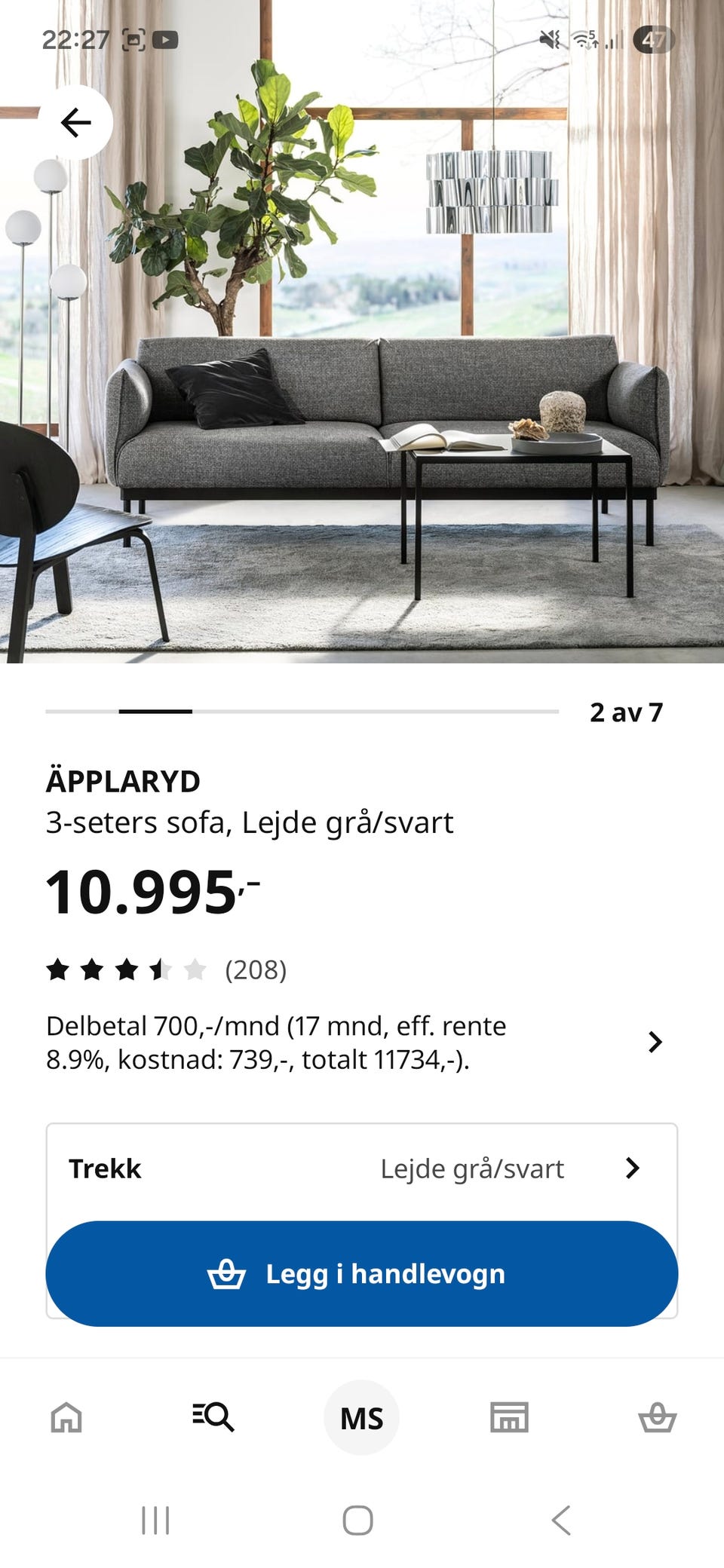
Task: Tap the image carousel progress bar
Action: [x=302, y=711]
